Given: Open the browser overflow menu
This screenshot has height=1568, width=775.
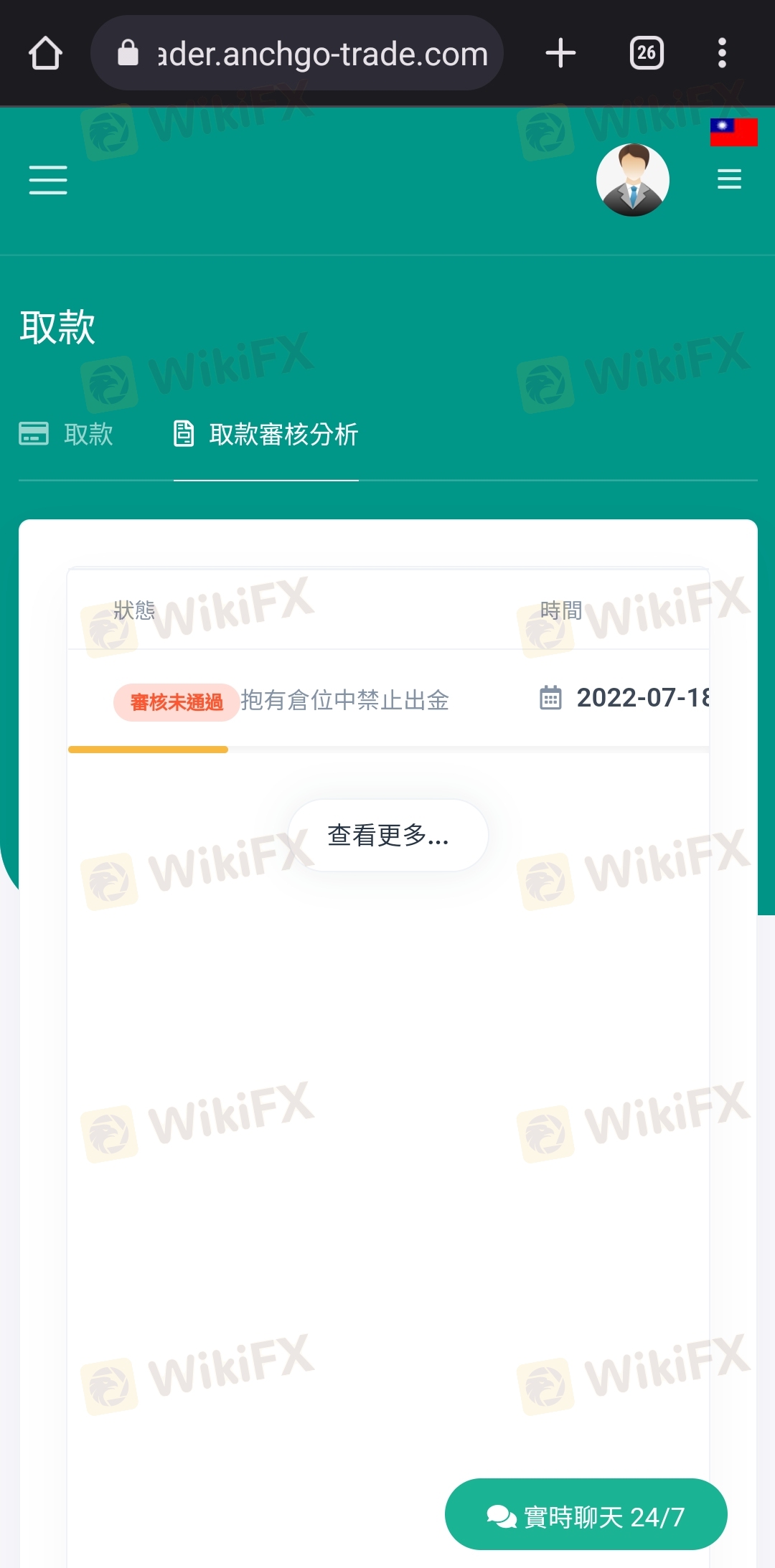Looking at the screenshot, I should point(722,53).
